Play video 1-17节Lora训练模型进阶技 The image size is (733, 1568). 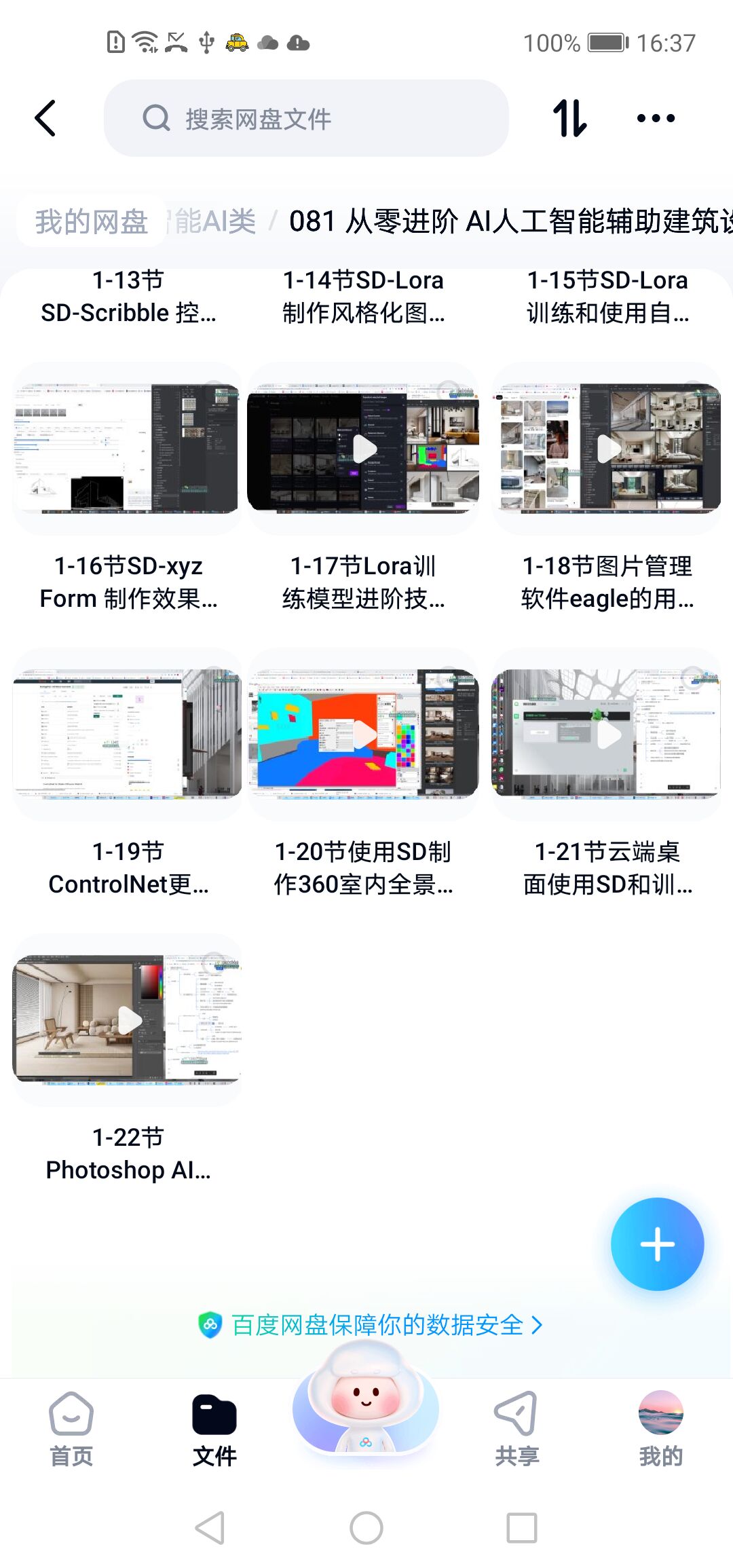click(x=364, y=449)
